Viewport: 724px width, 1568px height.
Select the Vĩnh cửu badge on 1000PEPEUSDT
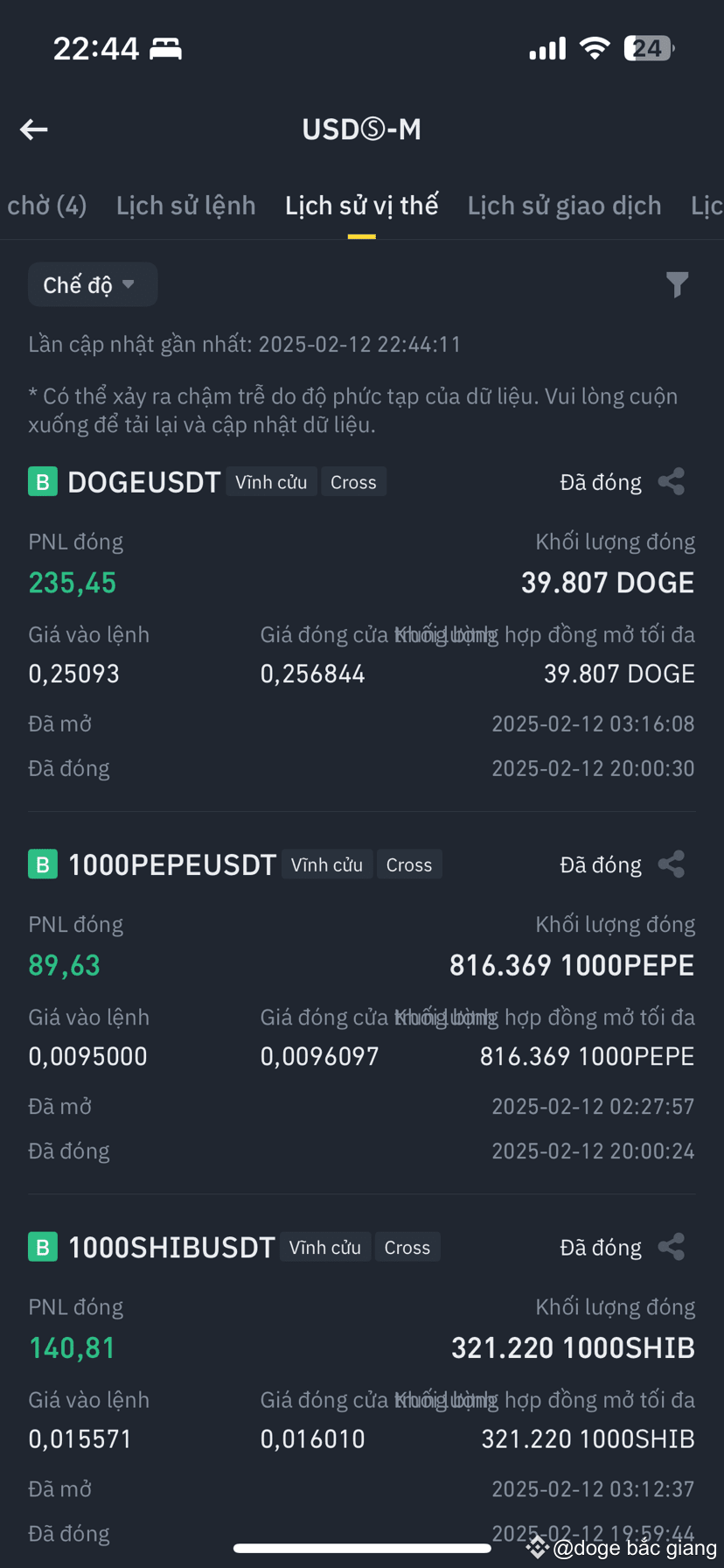[327, 864]
